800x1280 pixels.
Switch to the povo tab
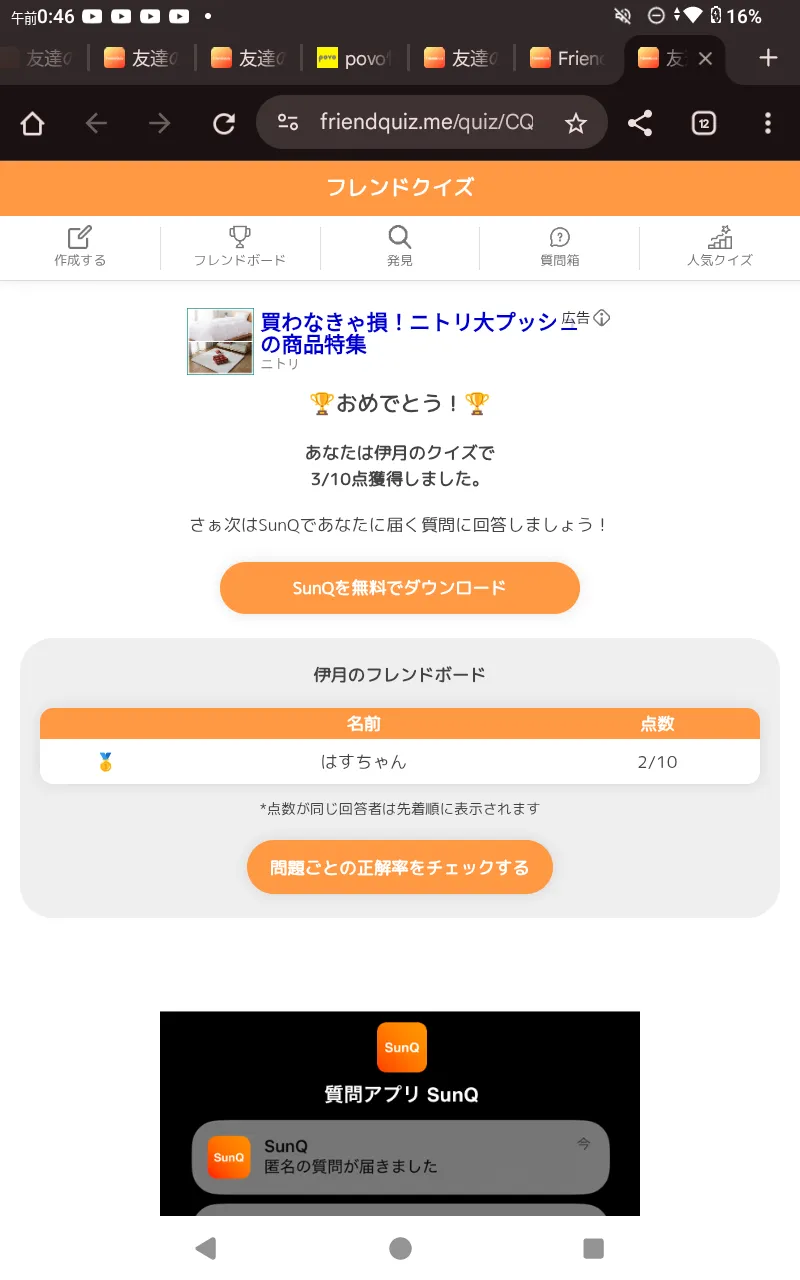pyautogui.click(x=355, y=58)
